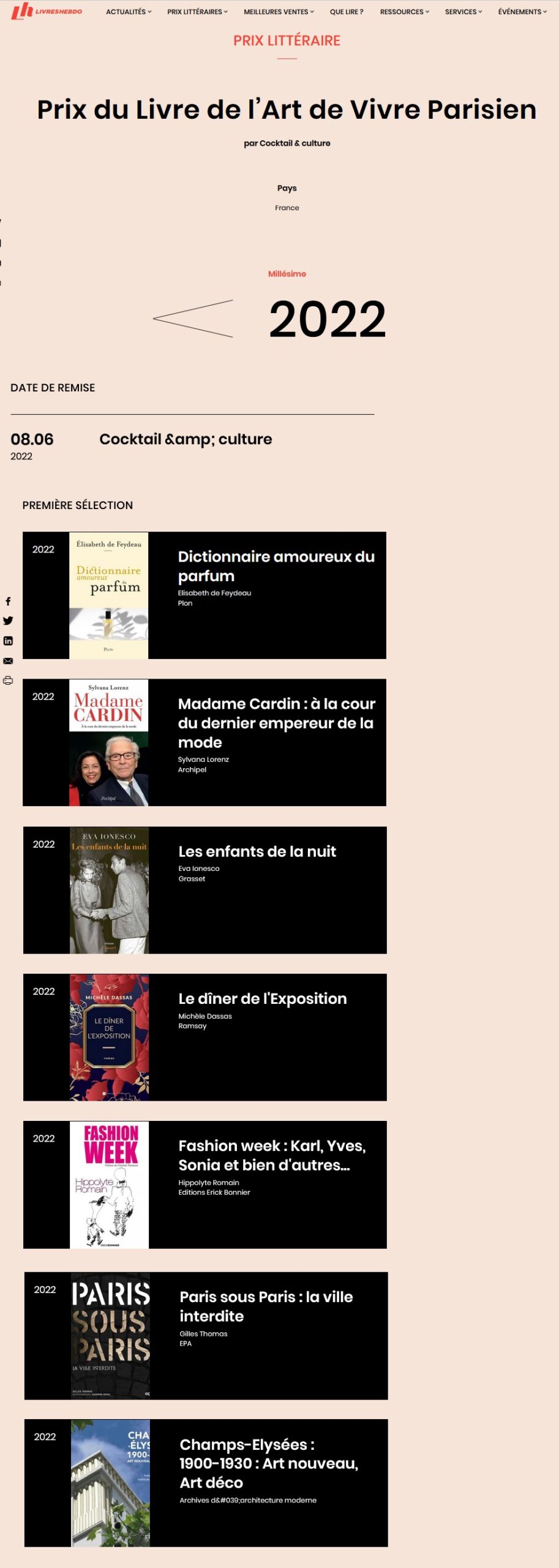
Task: Print this page
Action: pos(8,680)
